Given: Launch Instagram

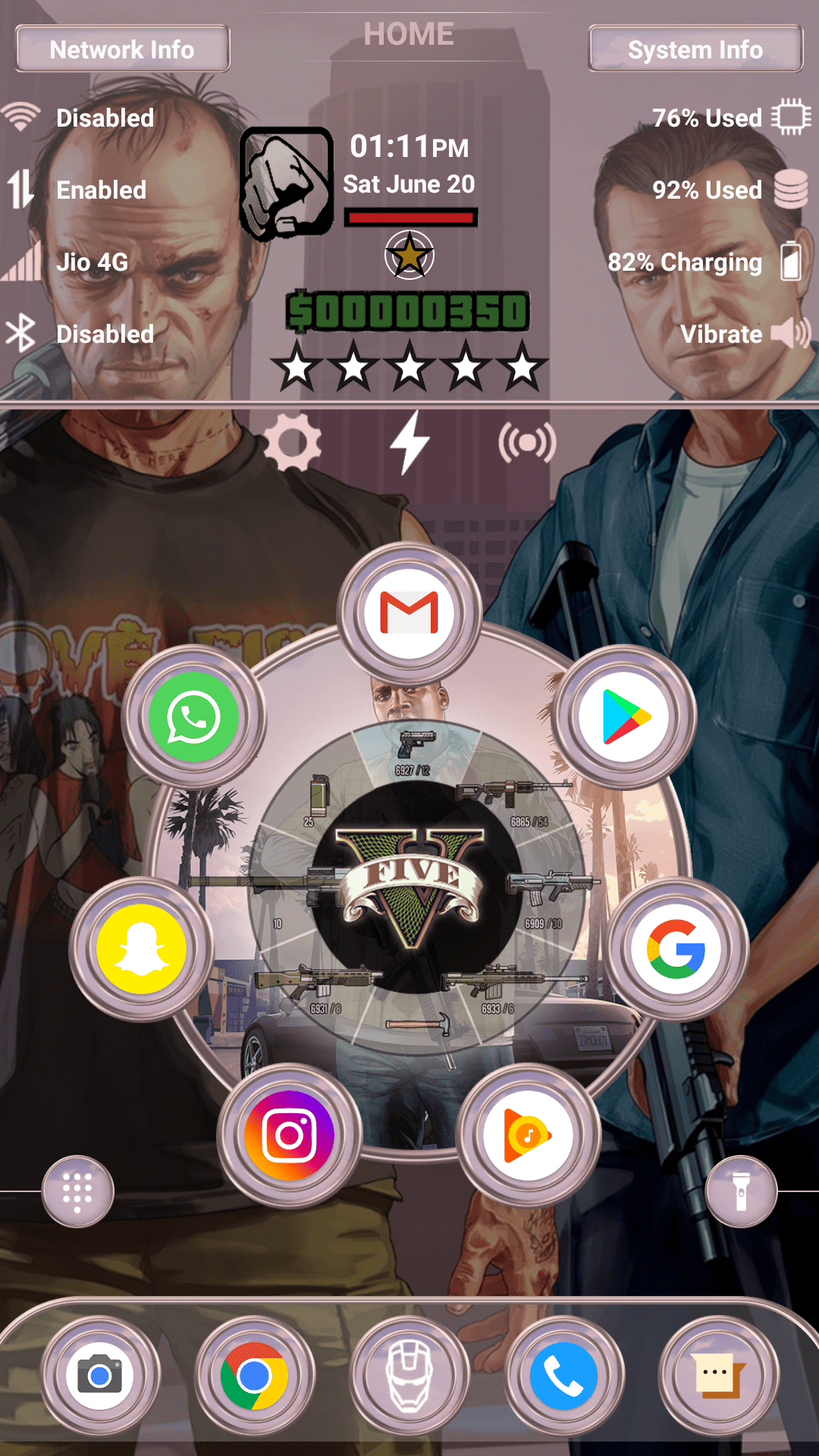Looking at the screenshot, I should 289,1135.
